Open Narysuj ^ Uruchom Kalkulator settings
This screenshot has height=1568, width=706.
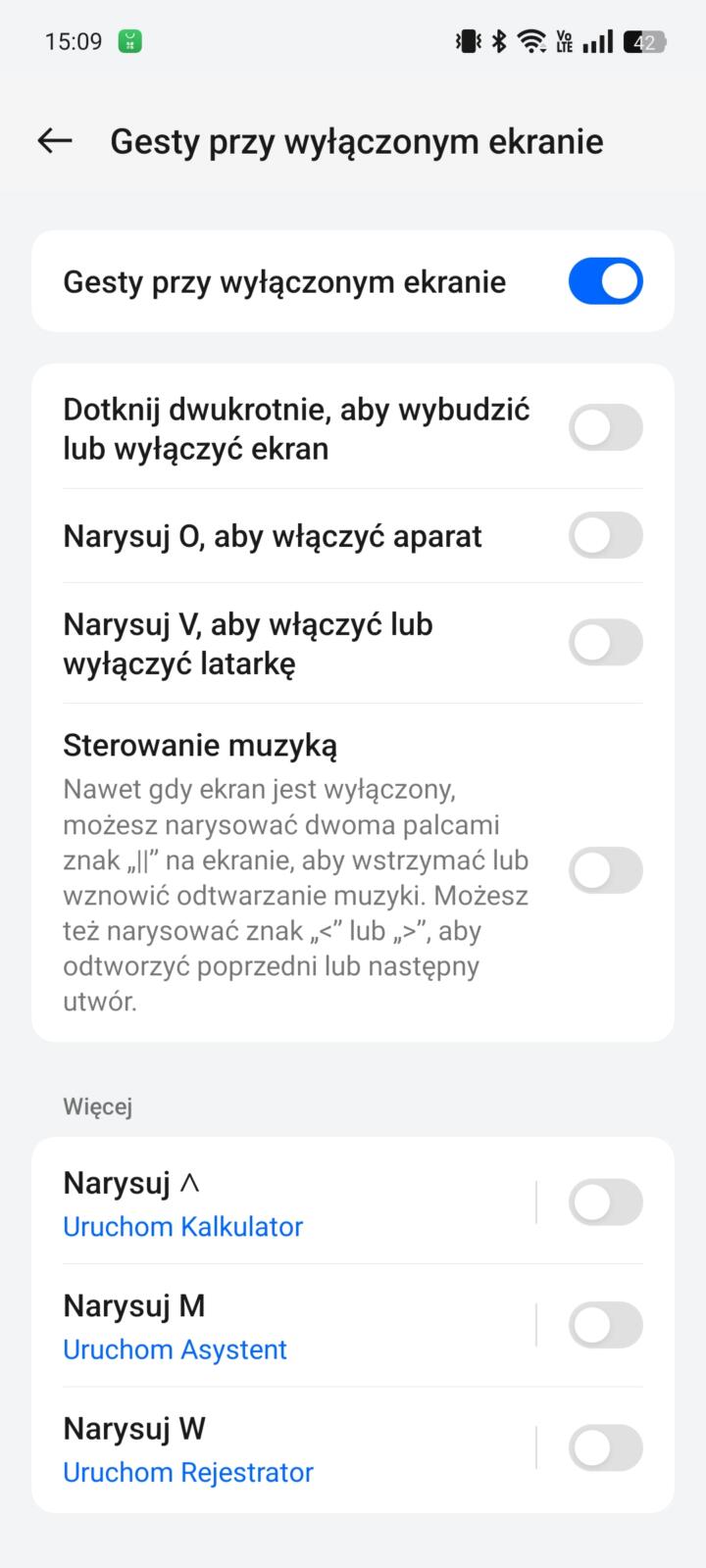point(284,1202)
